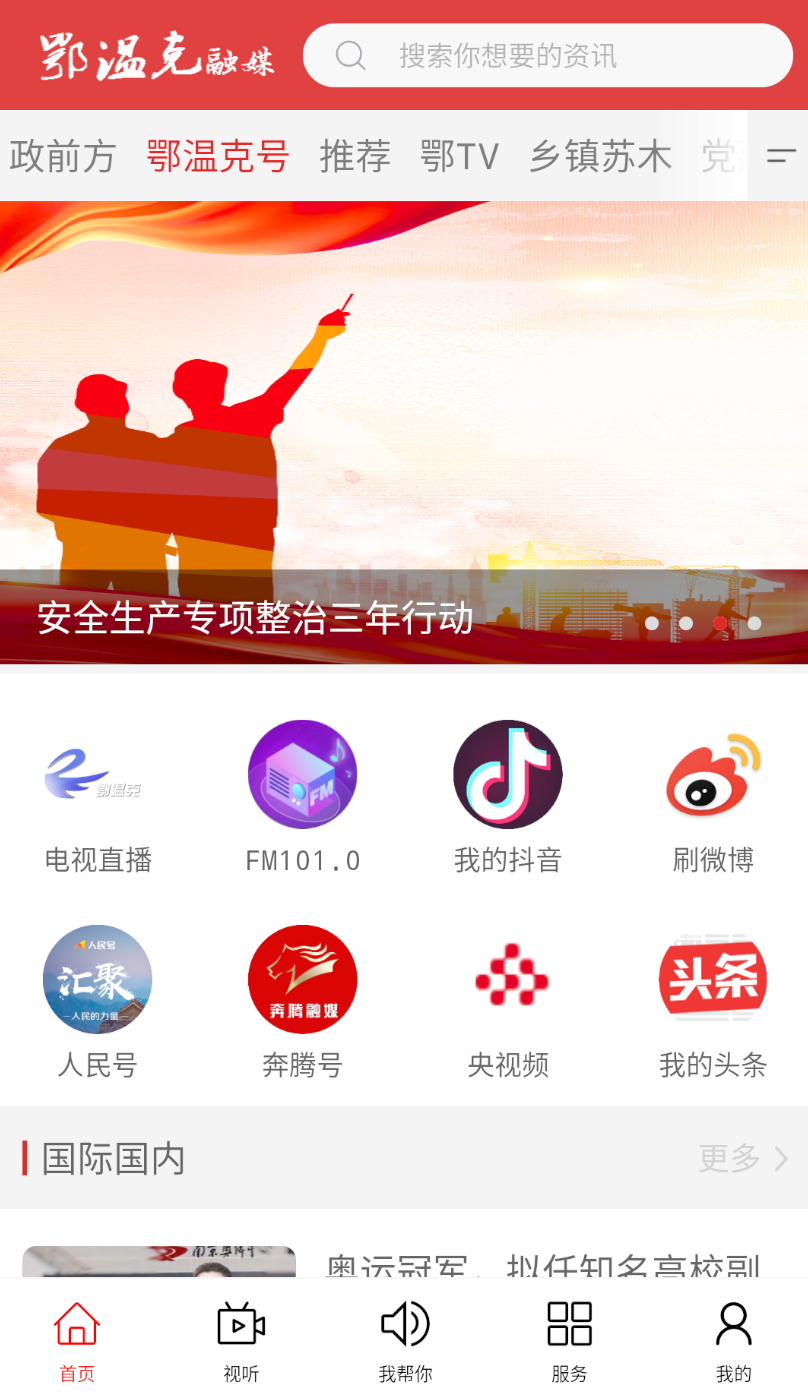View 更多 in 国际国内 section
This screenshot has width=808, height=1392.
(743, 1158)
